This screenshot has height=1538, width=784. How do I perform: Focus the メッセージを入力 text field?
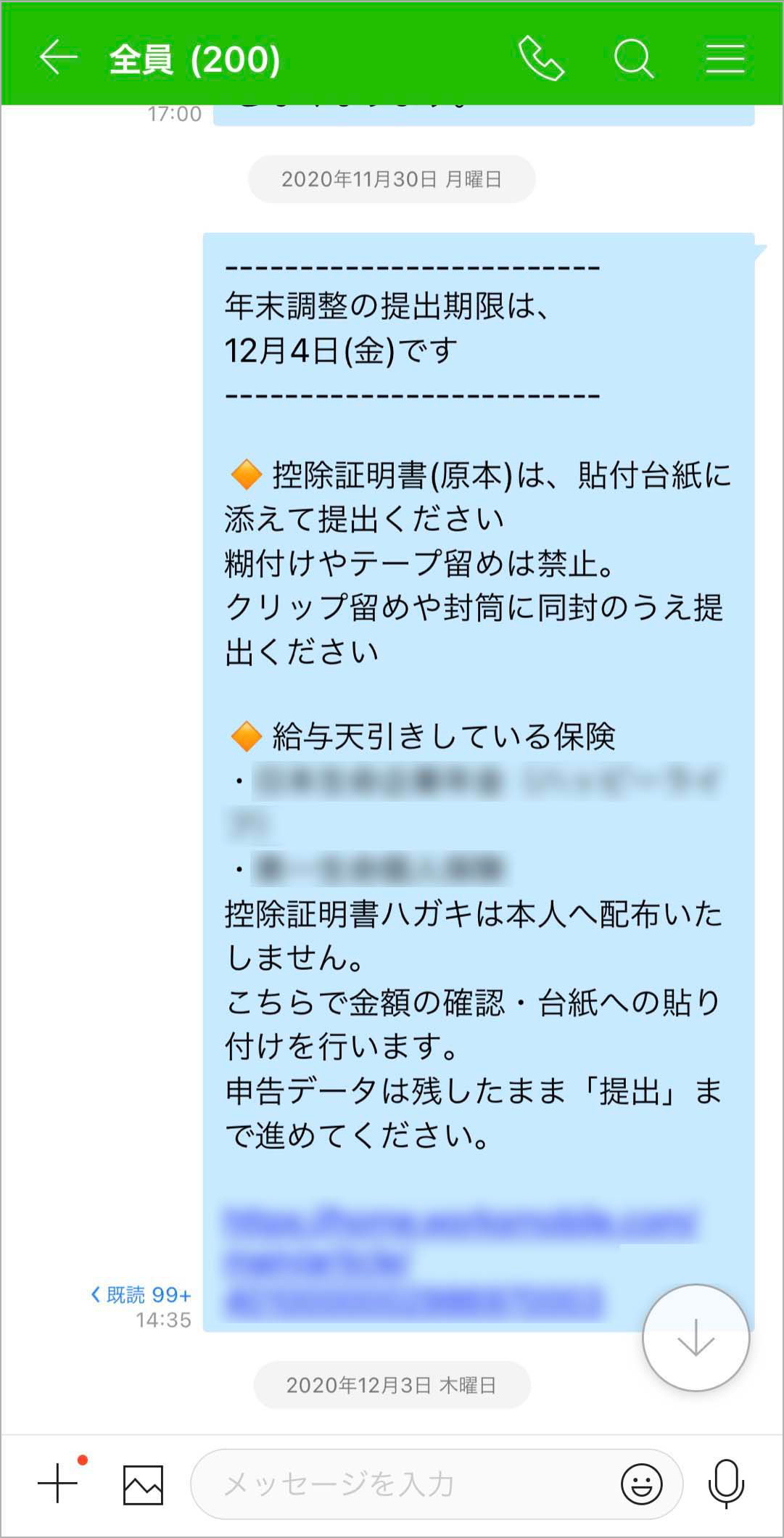tap(406, 1484)
